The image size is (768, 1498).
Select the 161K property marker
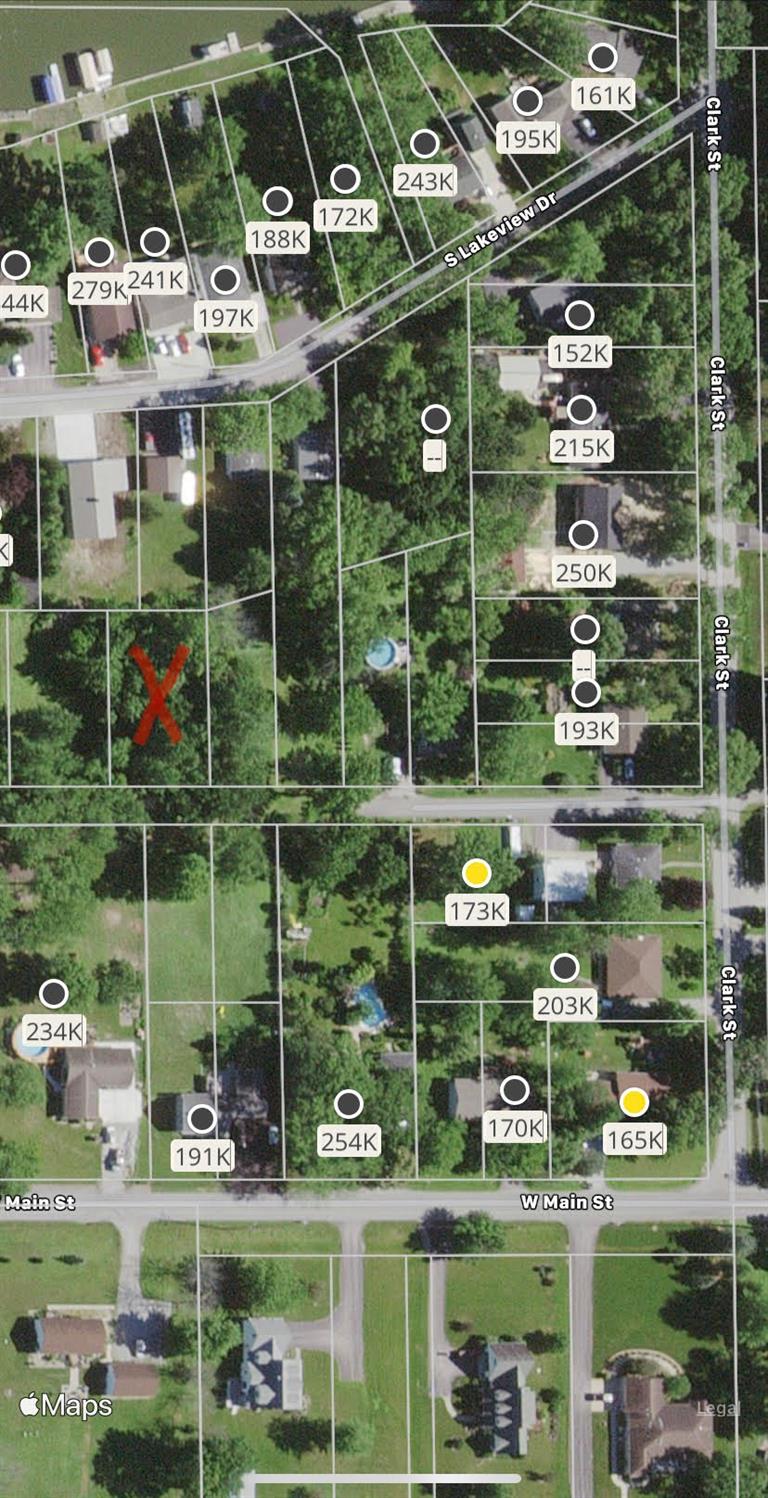603,58
